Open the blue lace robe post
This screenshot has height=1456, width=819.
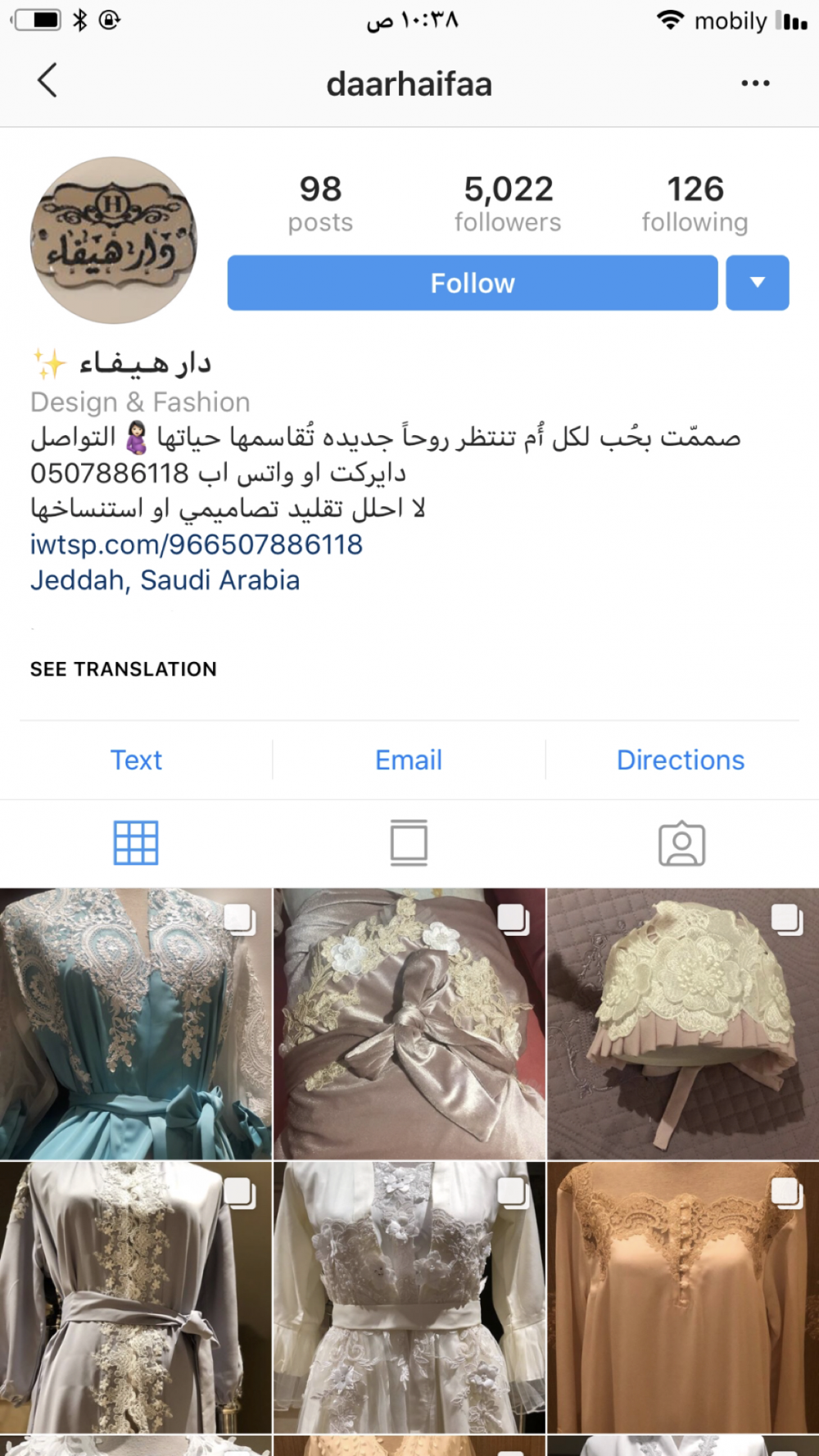[135, 1024]
